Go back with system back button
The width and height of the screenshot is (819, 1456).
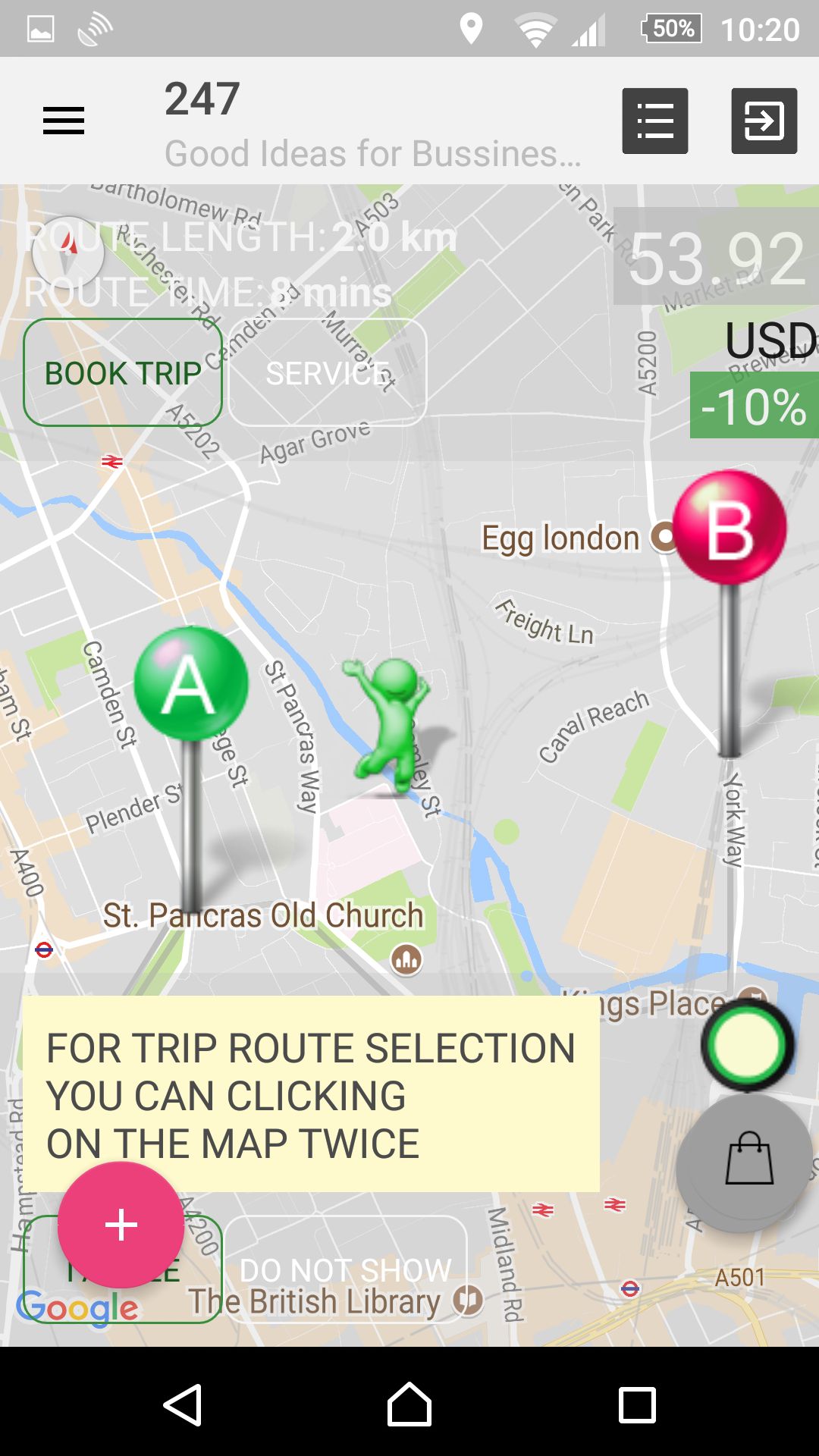click(183, 1404)
